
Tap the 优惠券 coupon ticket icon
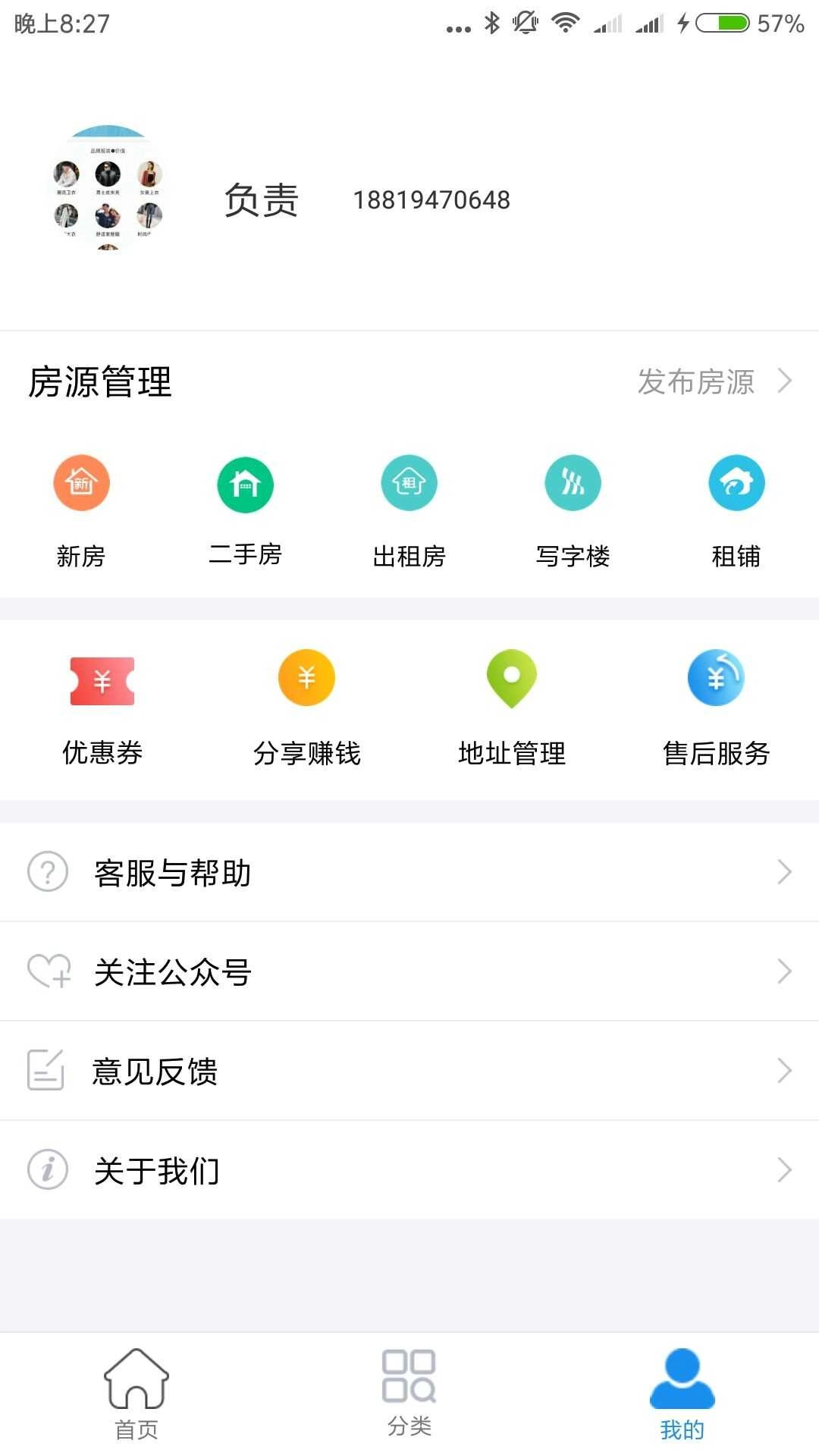[x=102, y=680]
